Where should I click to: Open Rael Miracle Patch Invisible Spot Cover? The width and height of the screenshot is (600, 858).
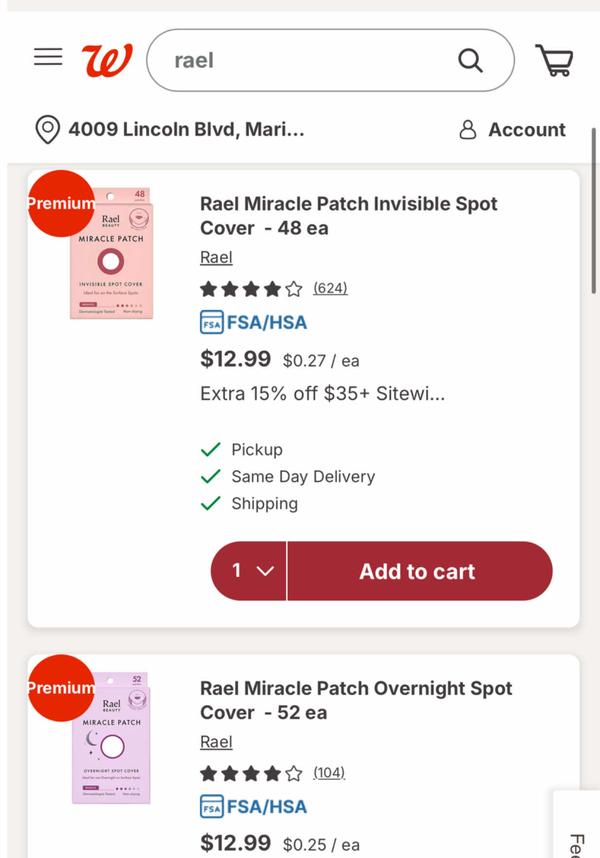pyautogui.click(x=348, y=215)
